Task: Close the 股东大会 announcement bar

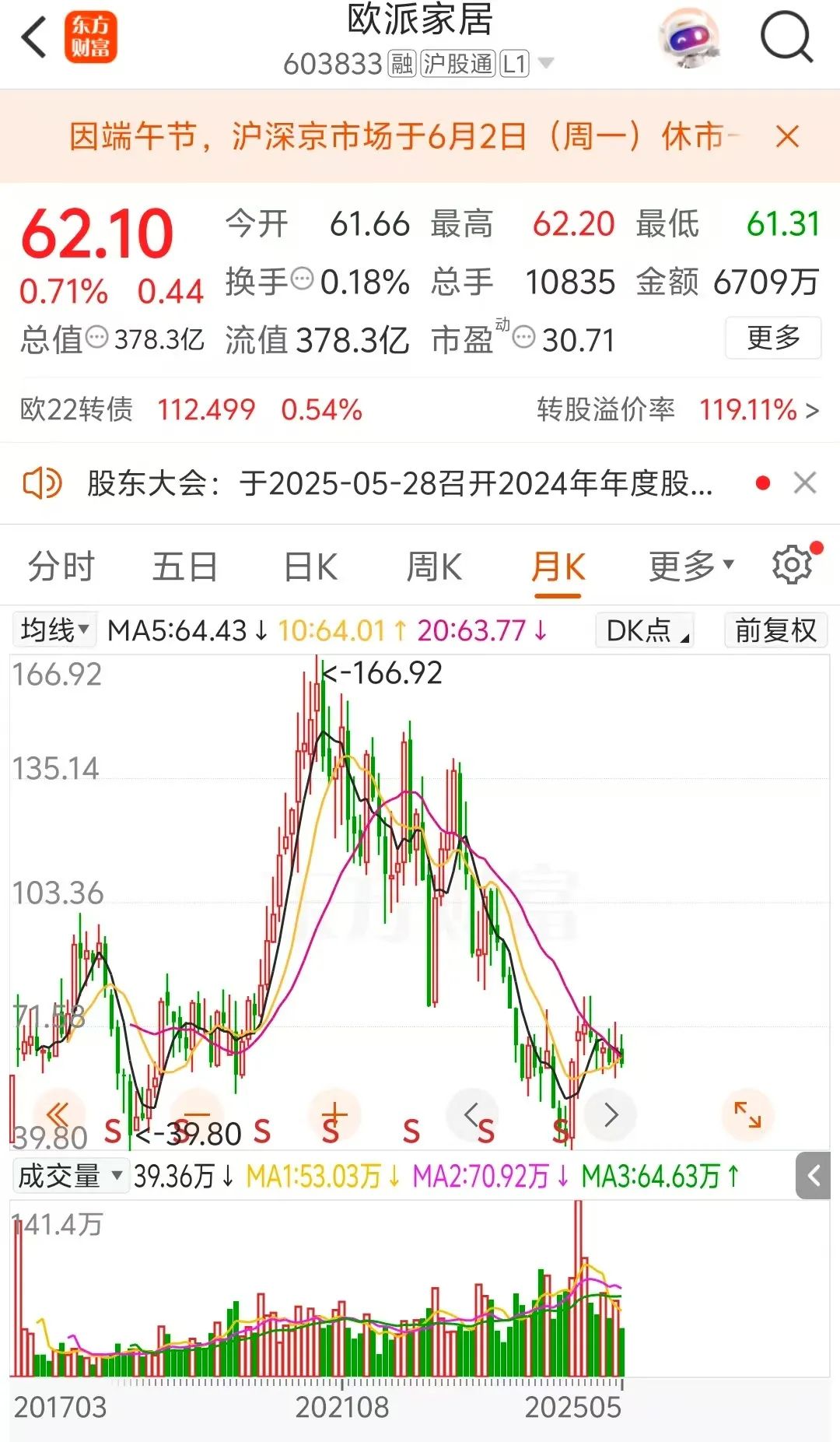Action: 805,483
